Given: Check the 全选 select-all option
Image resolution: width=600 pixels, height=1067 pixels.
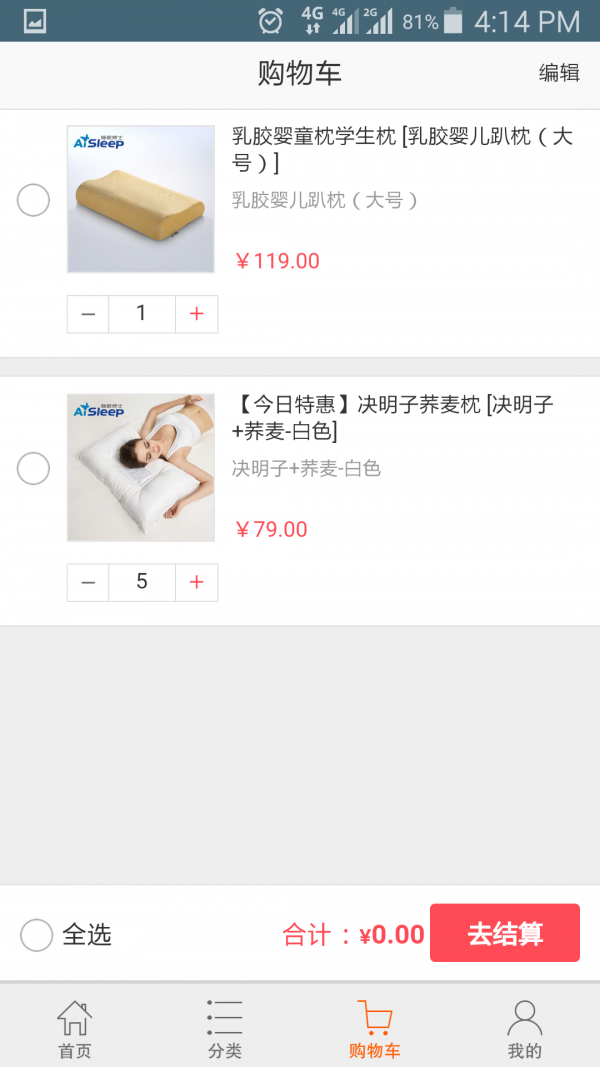Looking at the screenshot, I should click(x=37, y=935).
